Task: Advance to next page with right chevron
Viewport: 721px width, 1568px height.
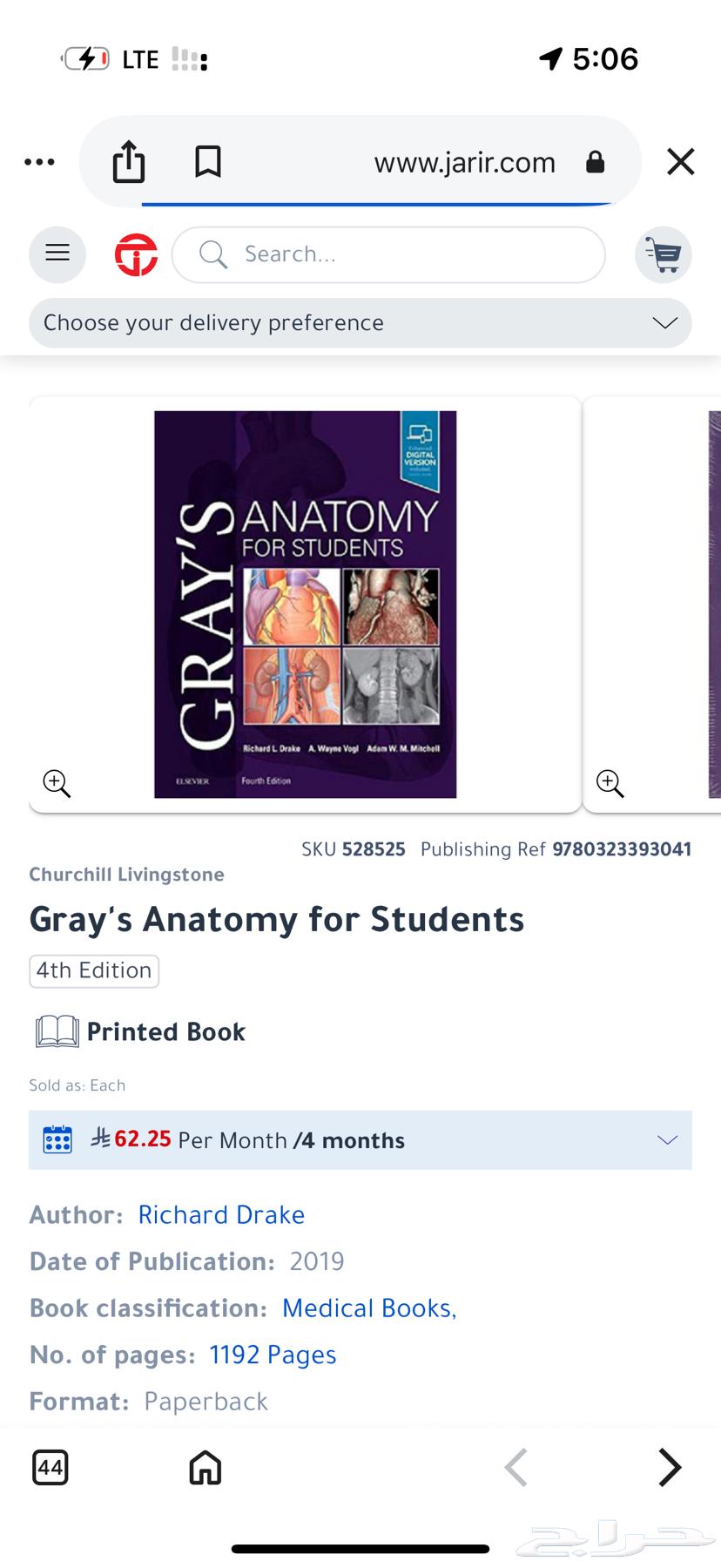Action: [669, 1467]
